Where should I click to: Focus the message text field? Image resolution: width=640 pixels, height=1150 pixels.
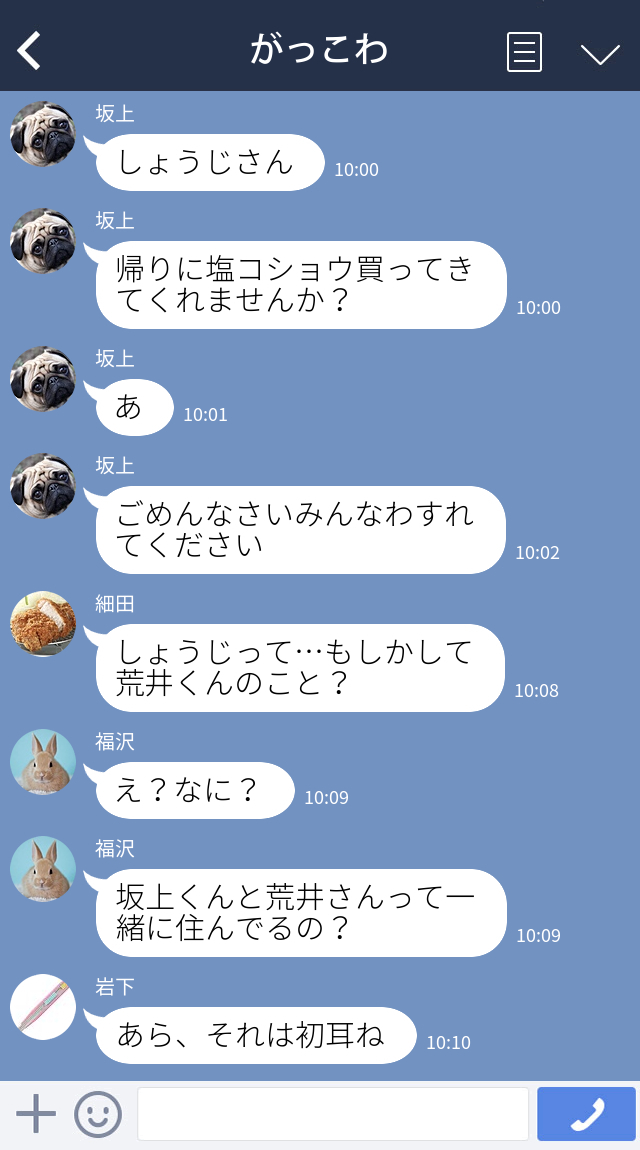tap(332, 1114)
